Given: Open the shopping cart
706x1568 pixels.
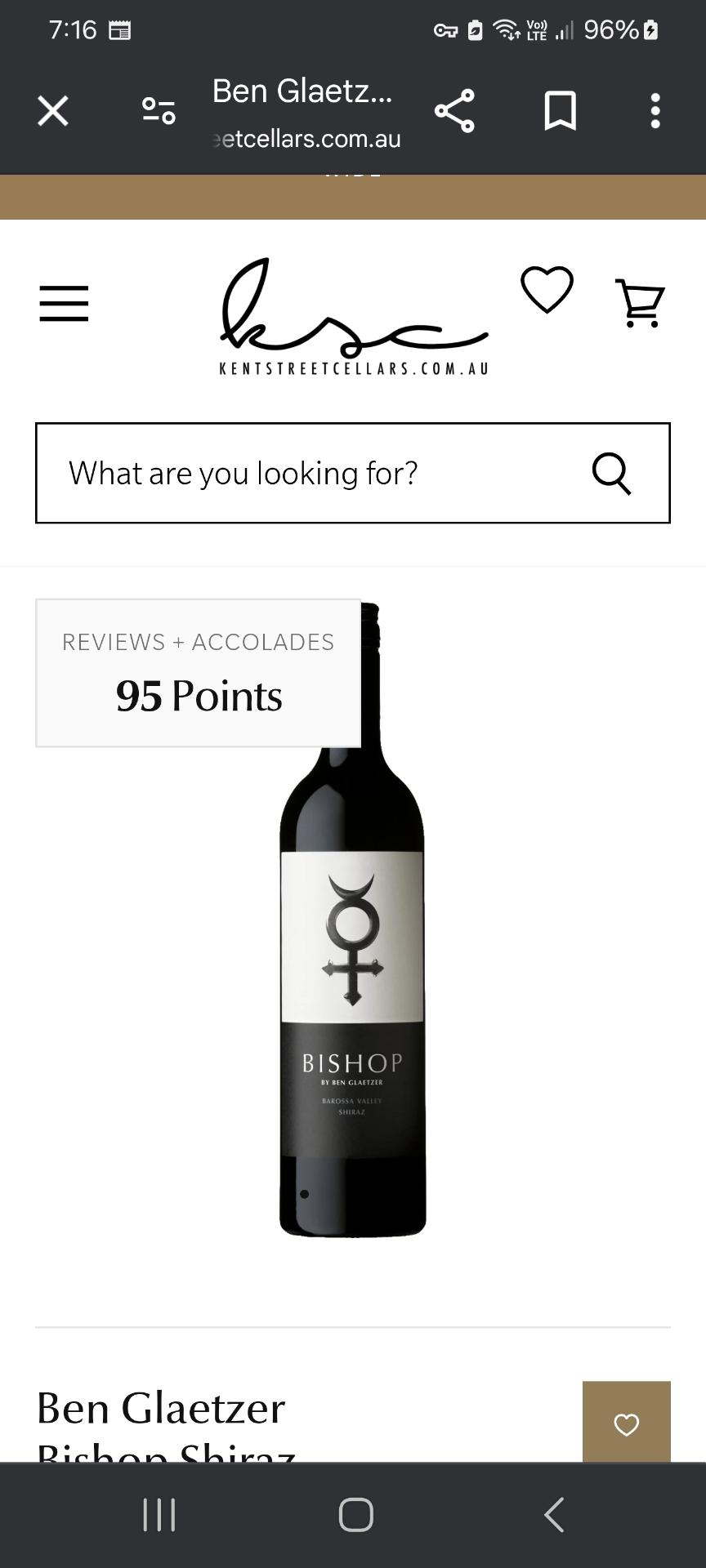Looking at the screenshot, I should [x=641, y=304].
